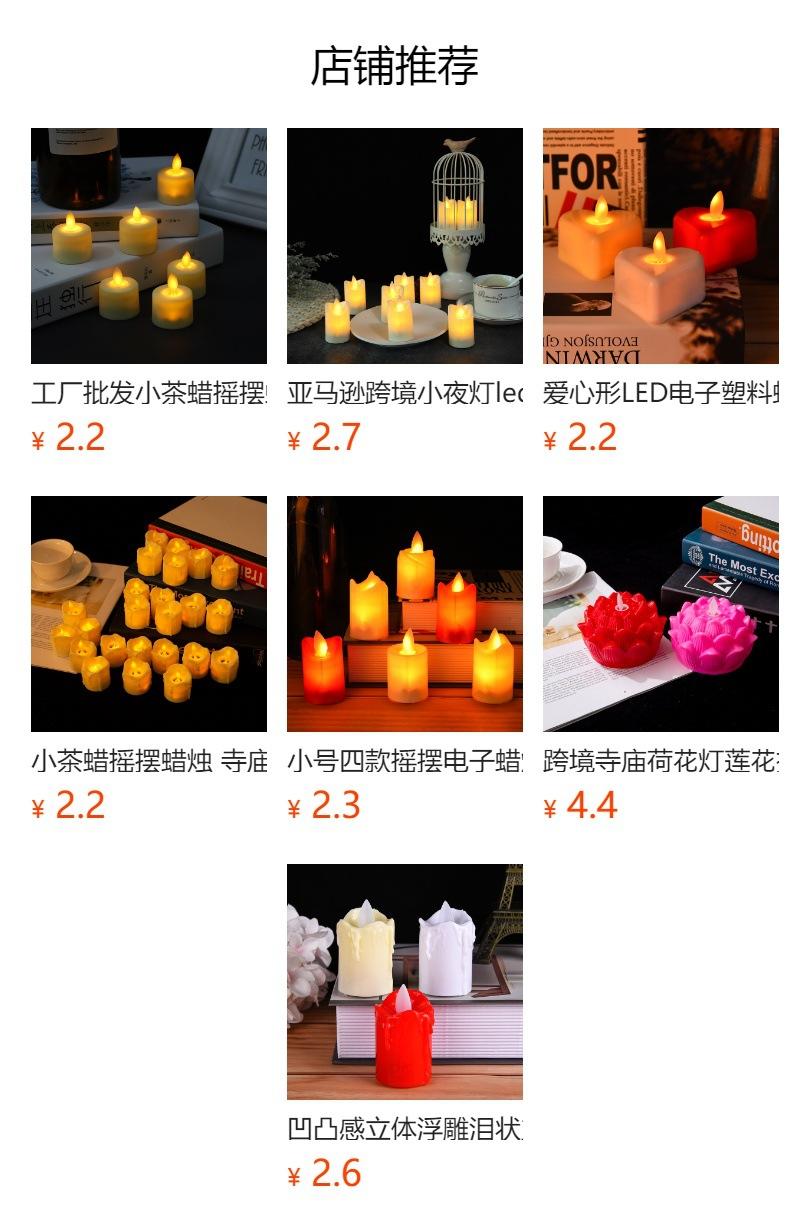Open the 小茶蜡摇摆蜡烛 寺庙 product
Image resolution: width=790 pixels, height=1232 pixels.
(148, 614)
